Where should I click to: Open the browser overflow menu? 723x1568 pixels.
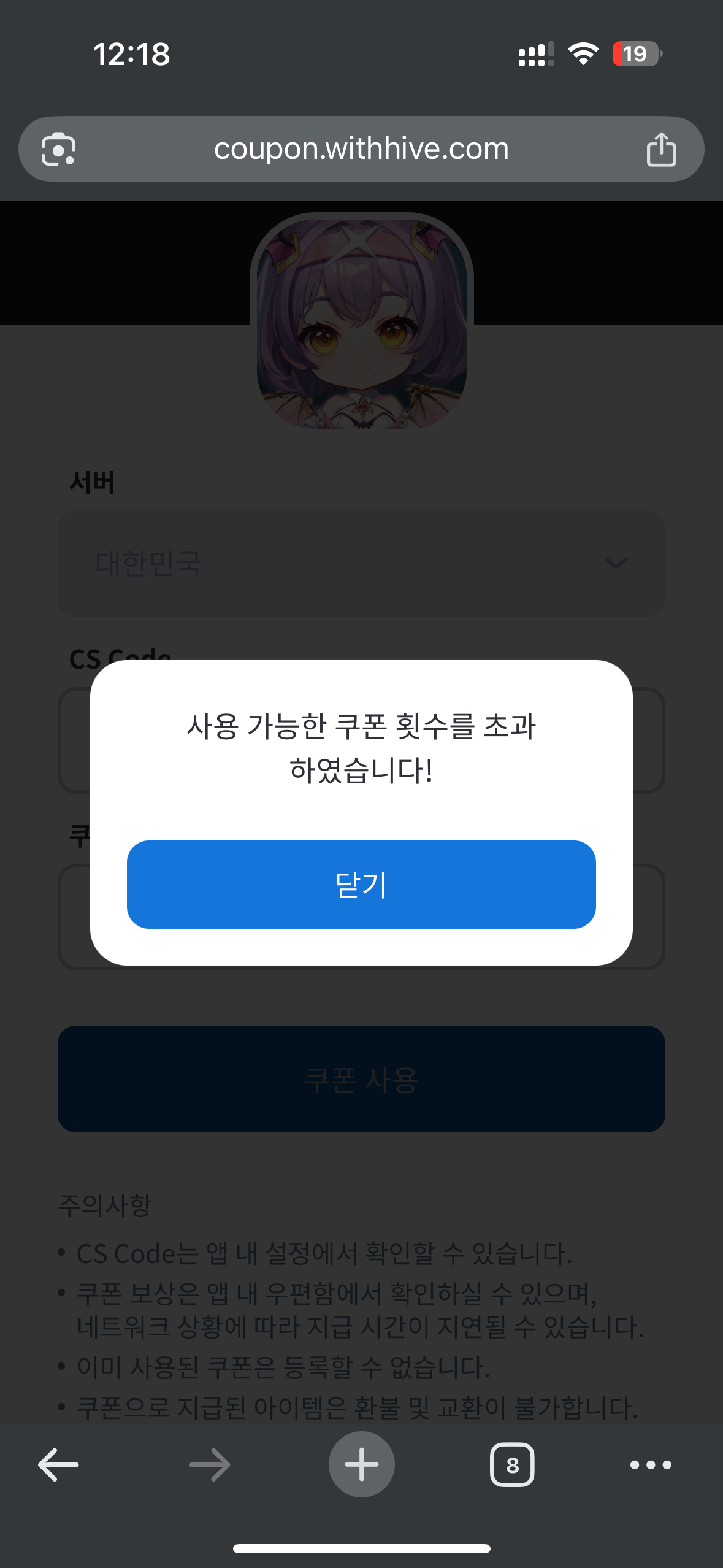651,1464
